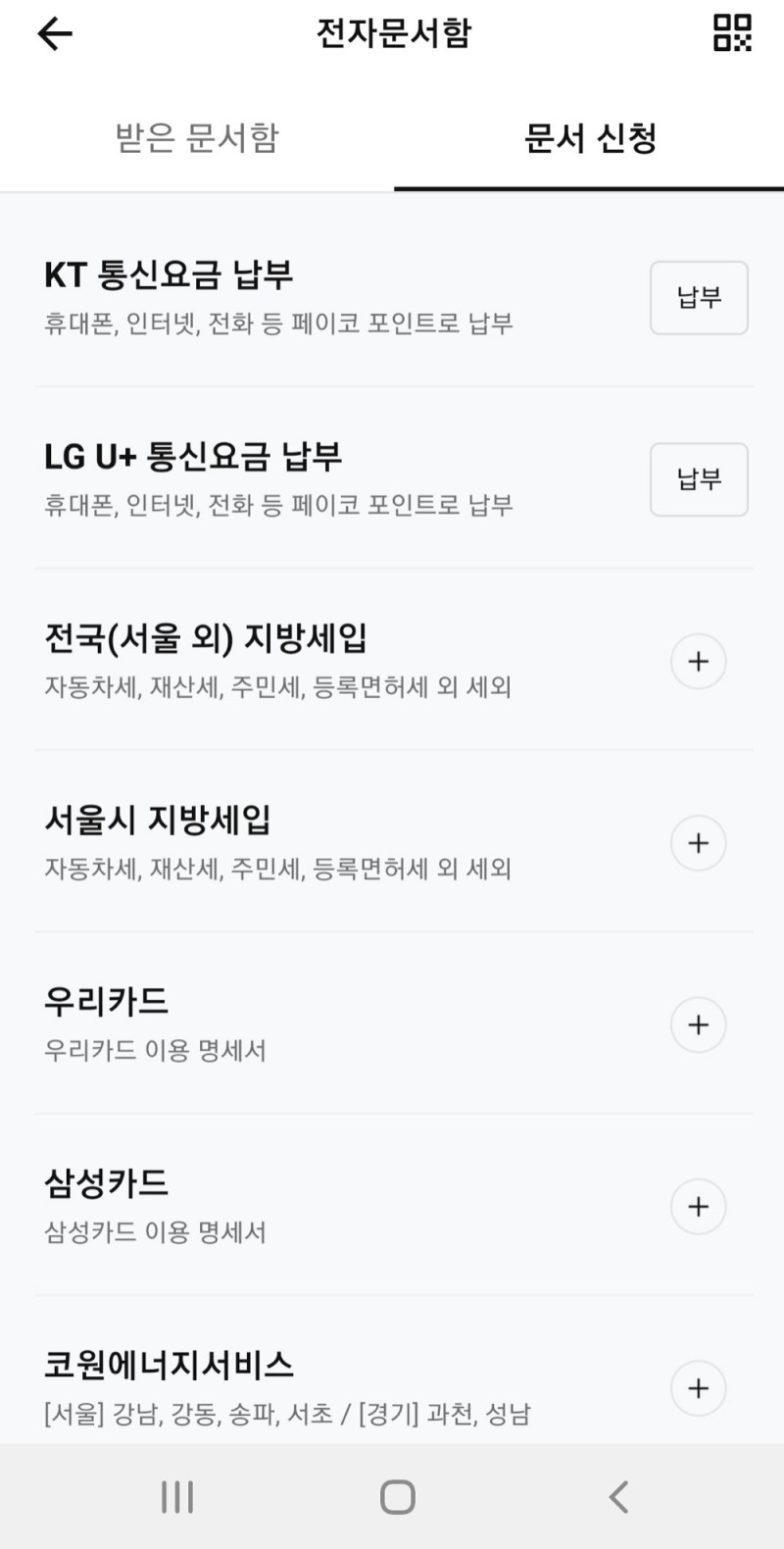Expand the 우리카드 statement entry

point(698,1024)
